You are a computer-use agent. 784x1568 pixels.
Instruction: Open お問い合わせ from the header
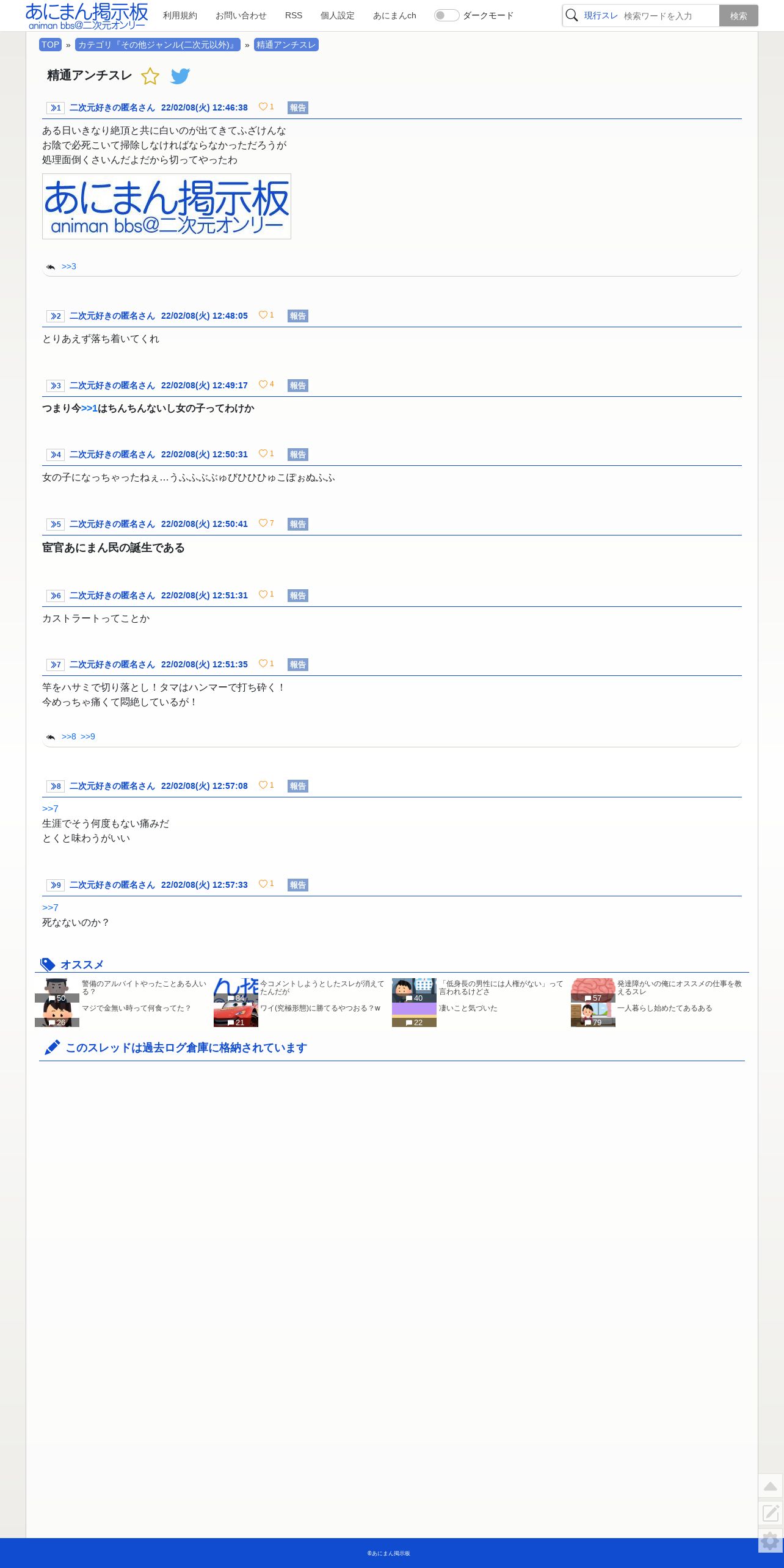pyautogui.click(x=241, y=15)
